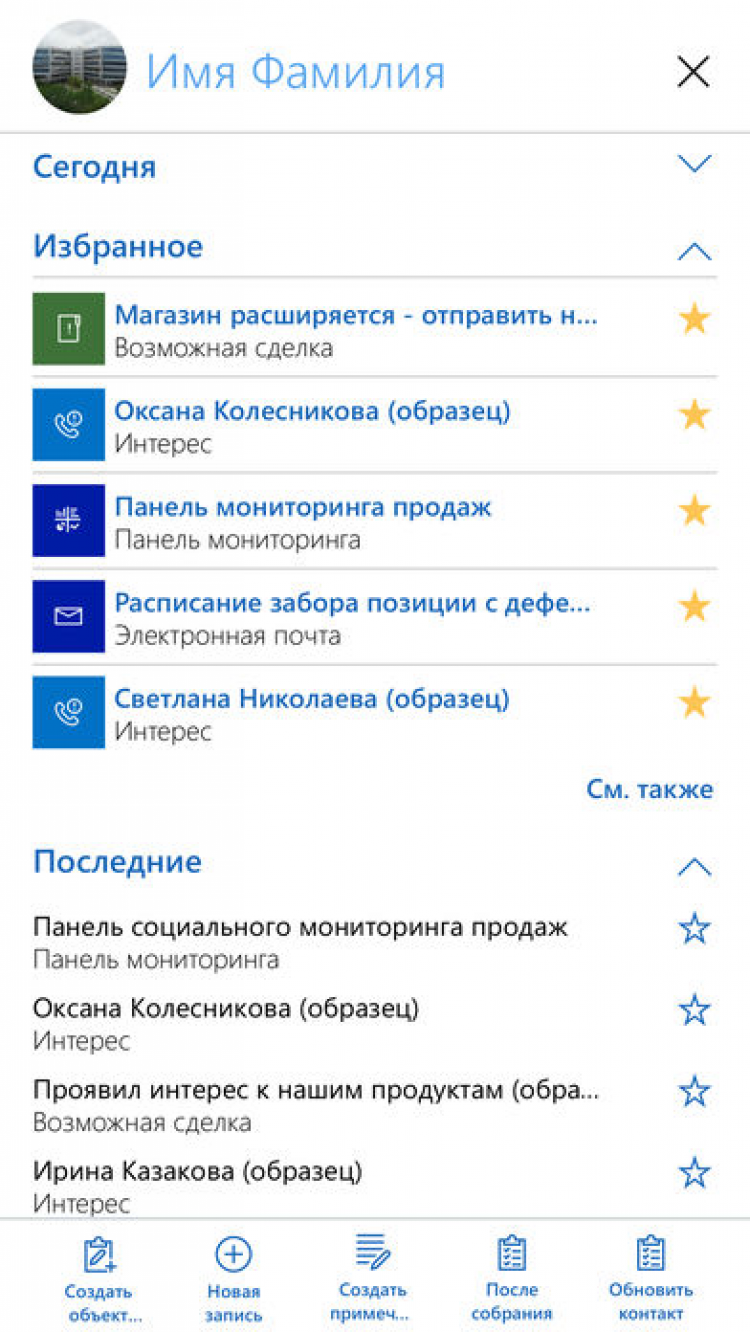Tap the См. также link

[649, 790]
